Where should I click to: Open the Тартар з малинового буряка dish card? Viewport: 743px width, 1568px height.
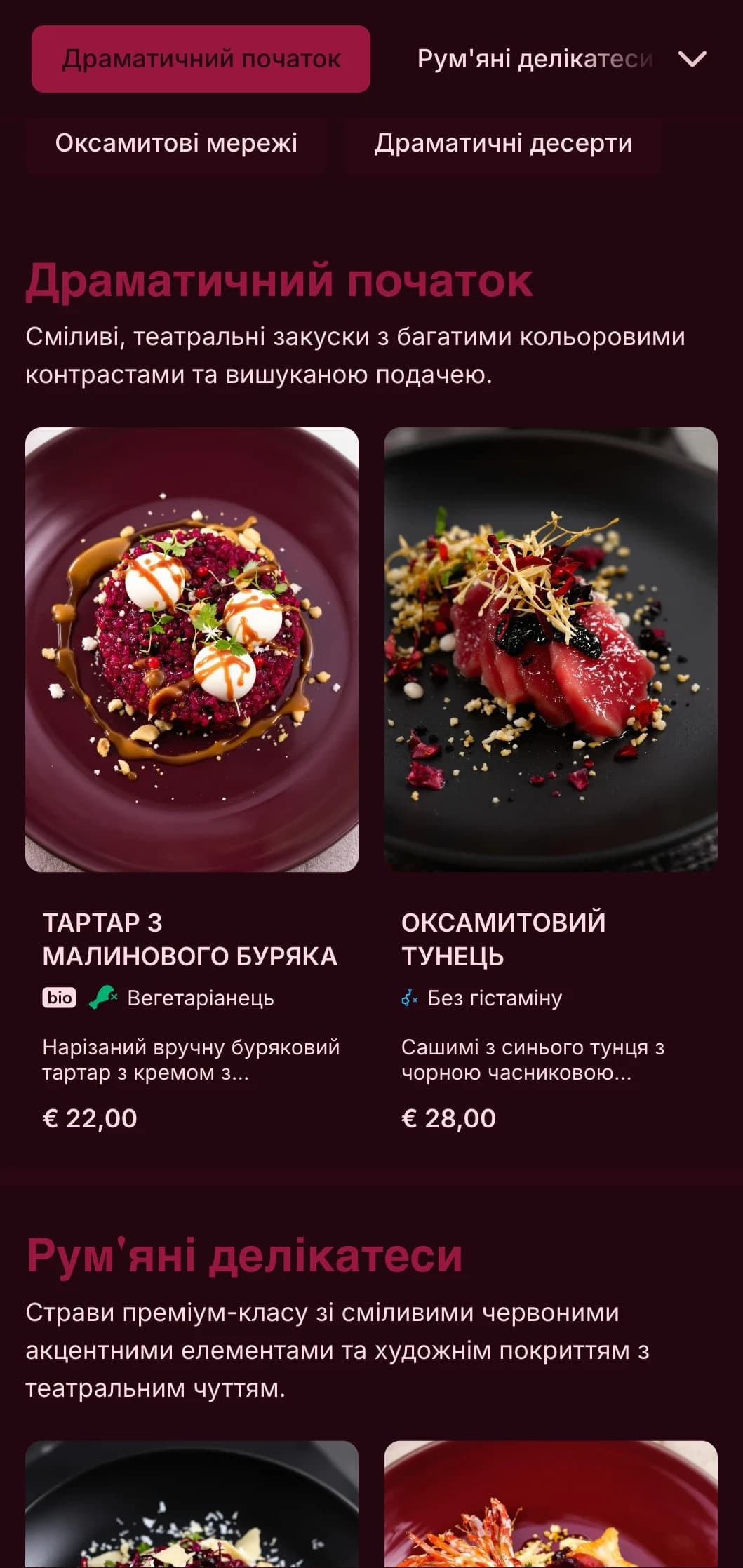192,779
